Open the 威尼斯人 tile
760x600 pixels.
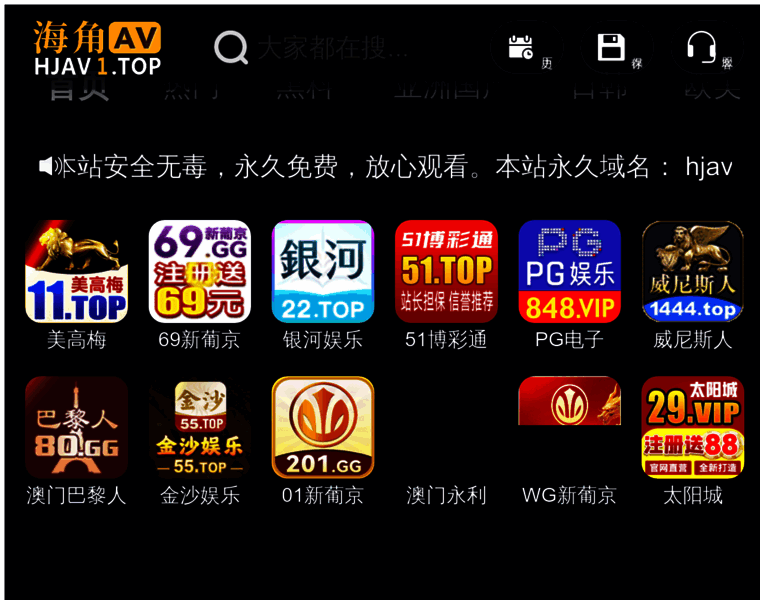(x=692, y=272)
